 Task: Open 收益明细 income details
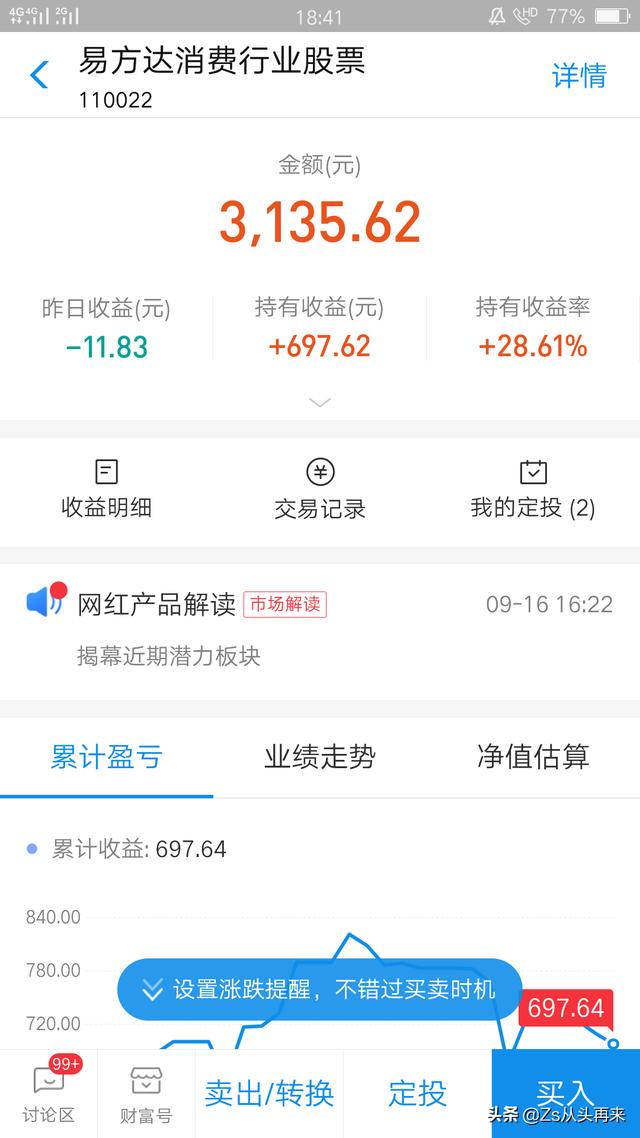107,490
